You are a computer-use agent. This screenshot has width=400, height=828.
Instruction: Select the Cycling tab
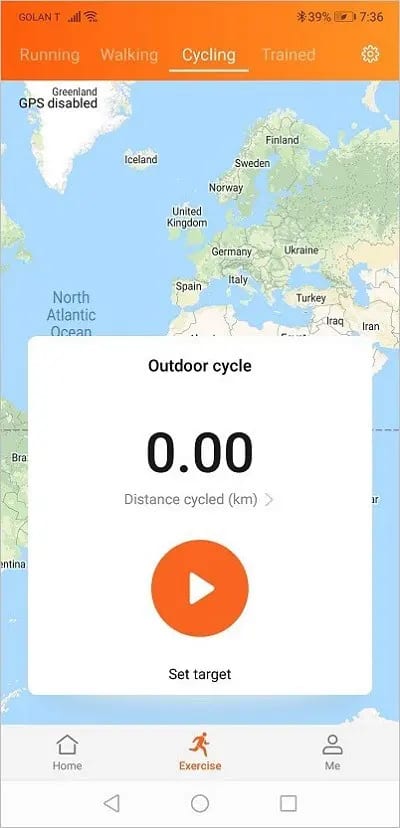pyautogui.click(x=209, y=55)
